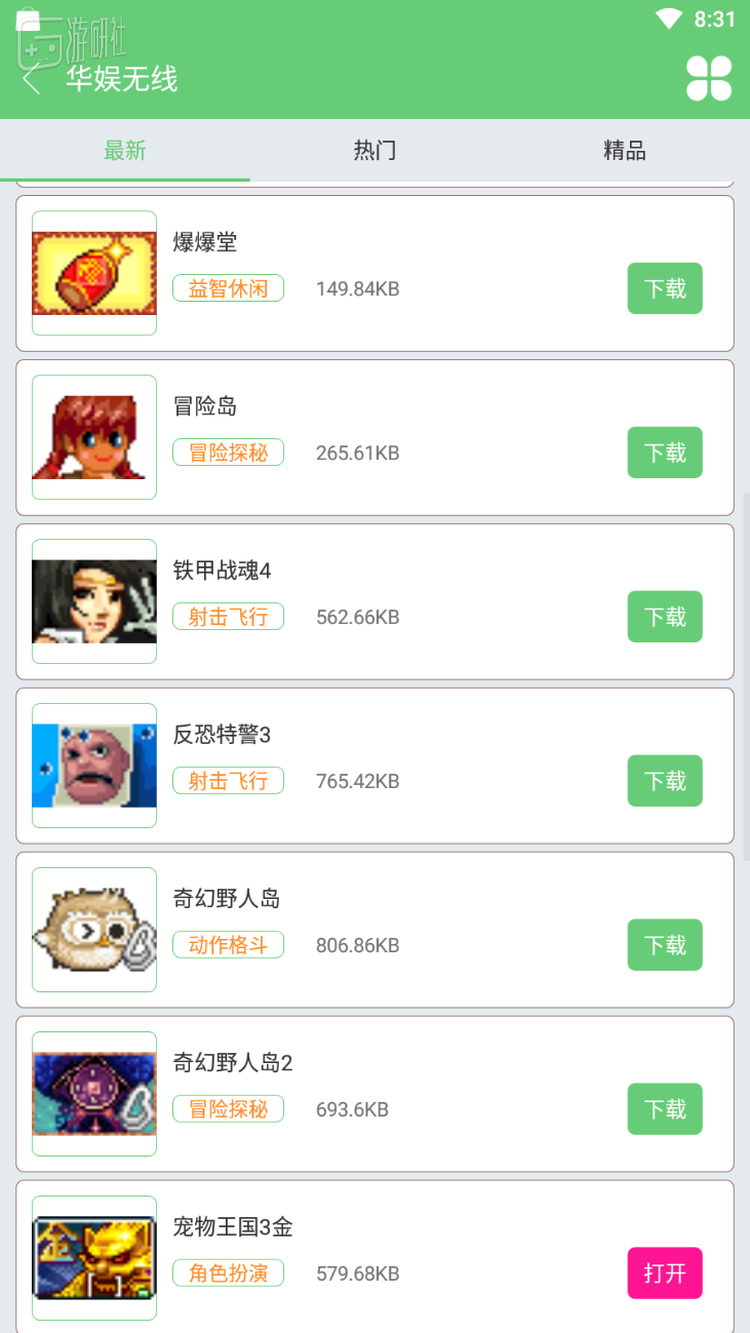Download 铁甲战魂4
750x1333 pixels.
pyautogui.click(x=665, y=617)
